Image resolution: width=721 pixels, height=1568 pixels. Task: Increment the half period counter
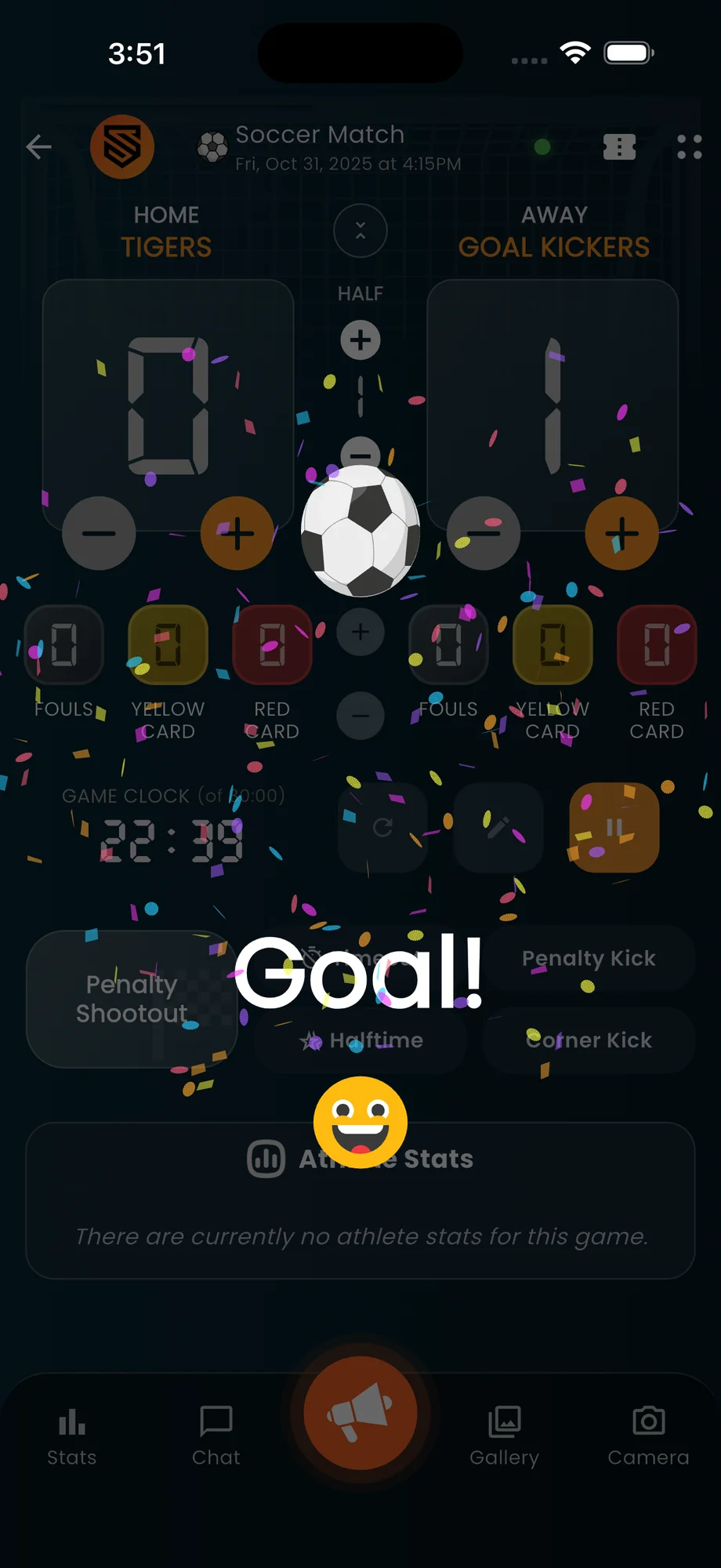pyautogui.click(x=360, y=340)
